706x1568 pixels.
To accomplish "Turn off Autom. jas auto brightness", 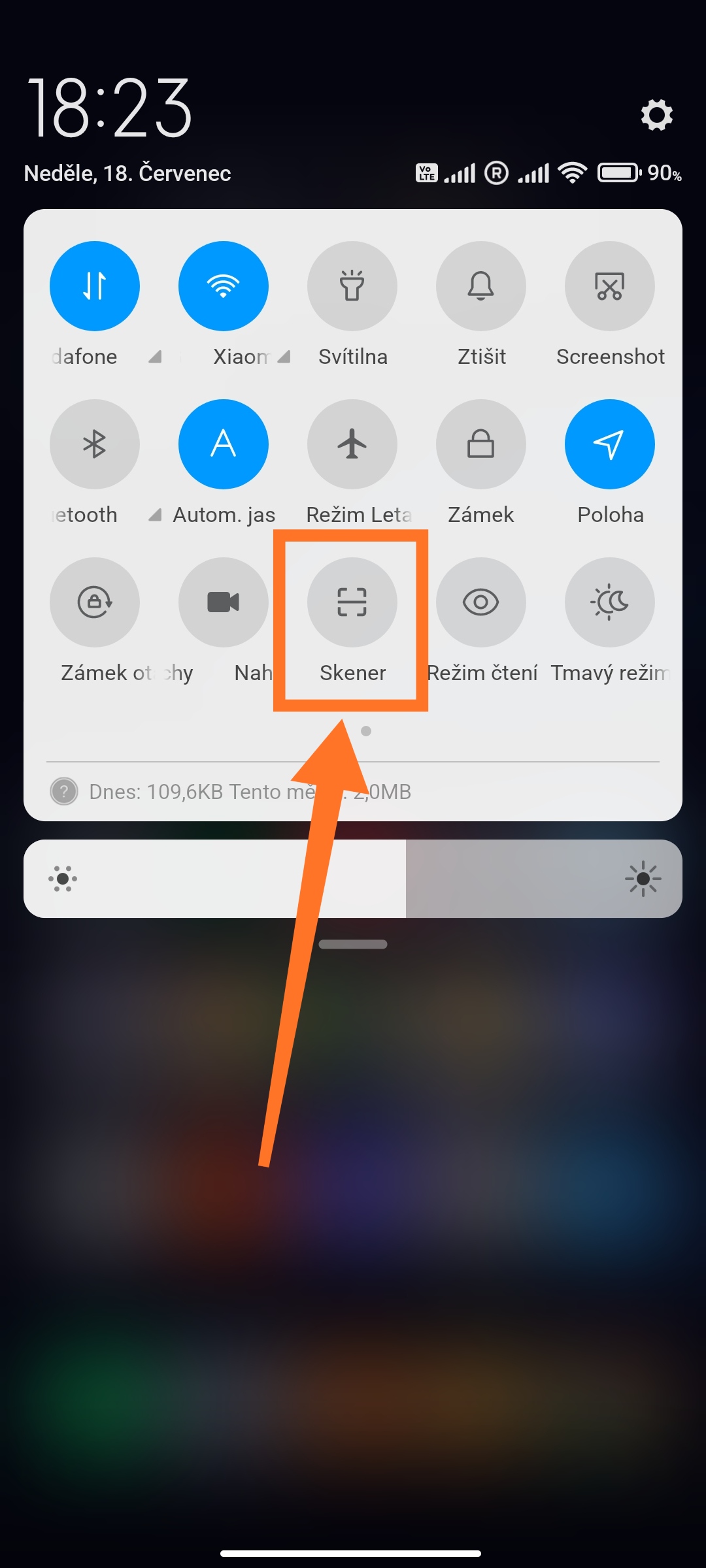I will [224, 444].
